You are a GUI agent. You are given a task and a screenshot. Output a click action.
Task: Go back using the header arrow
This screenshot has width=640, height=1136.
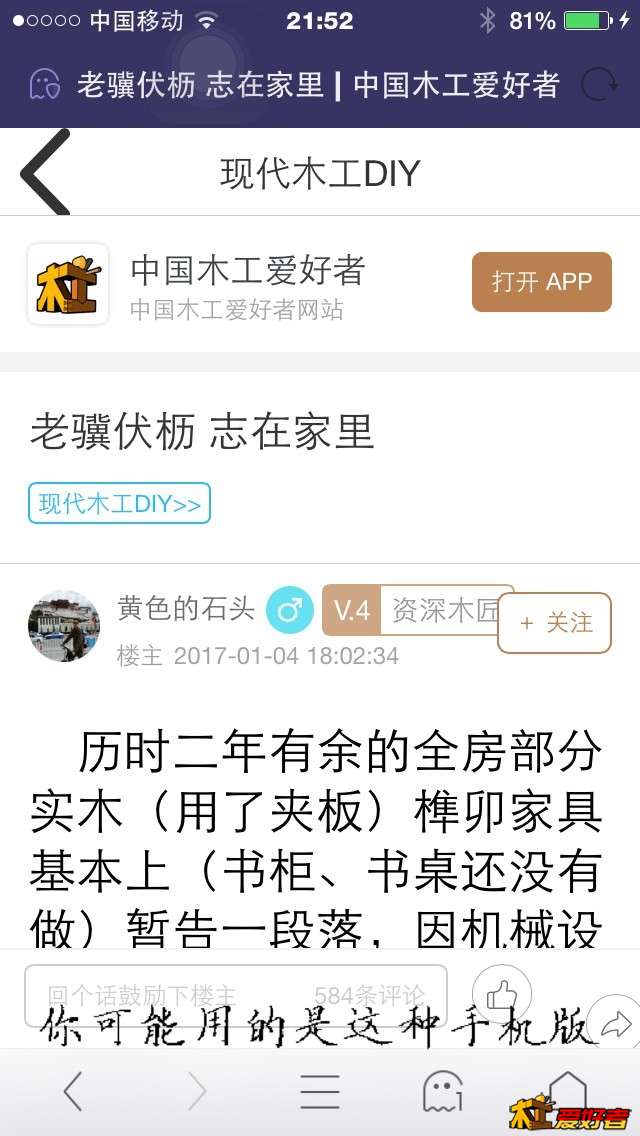click(x=45, y=172)
